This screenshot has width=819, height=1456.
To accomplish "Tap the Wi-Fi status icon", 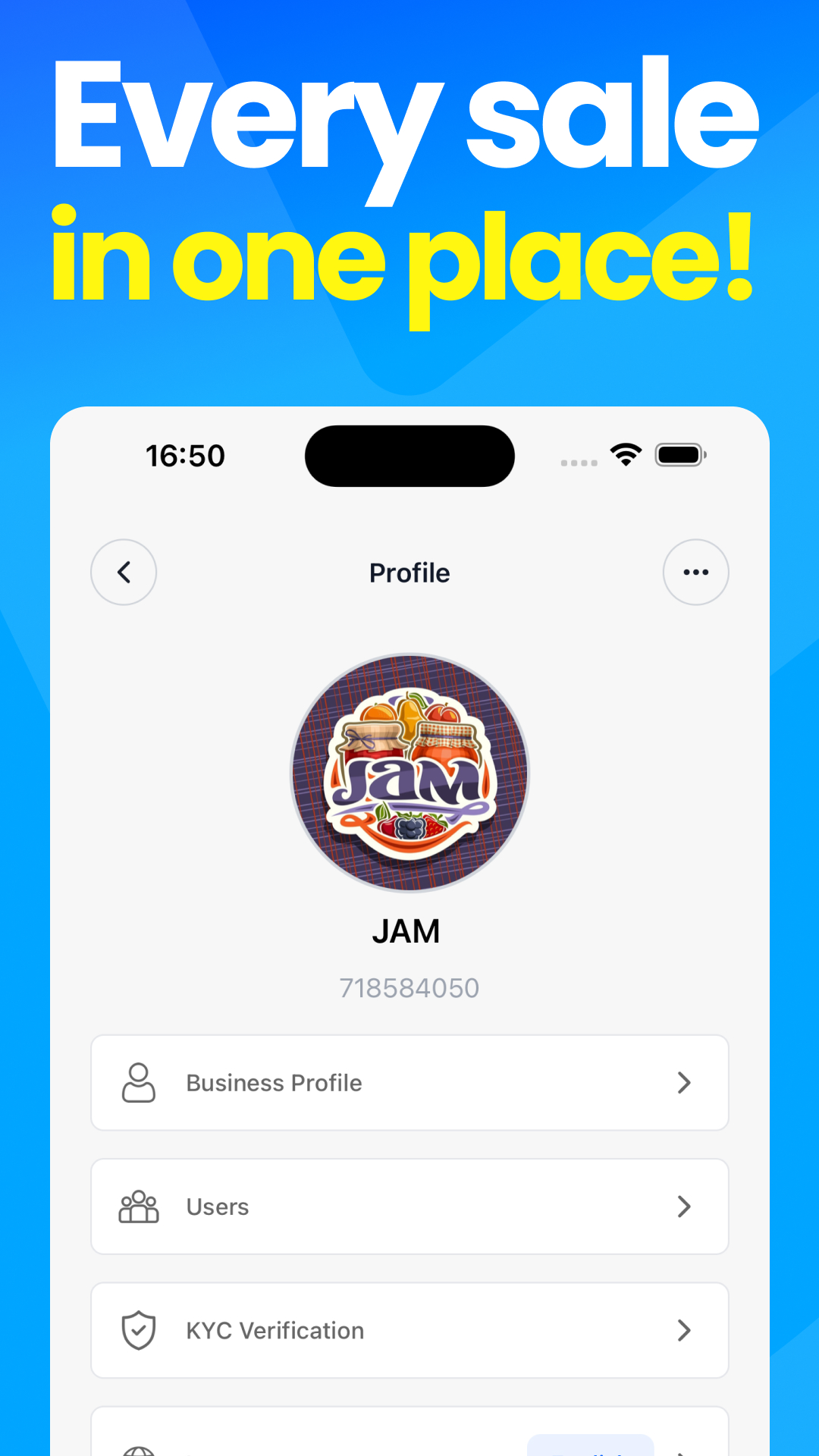I will [625, 454].
